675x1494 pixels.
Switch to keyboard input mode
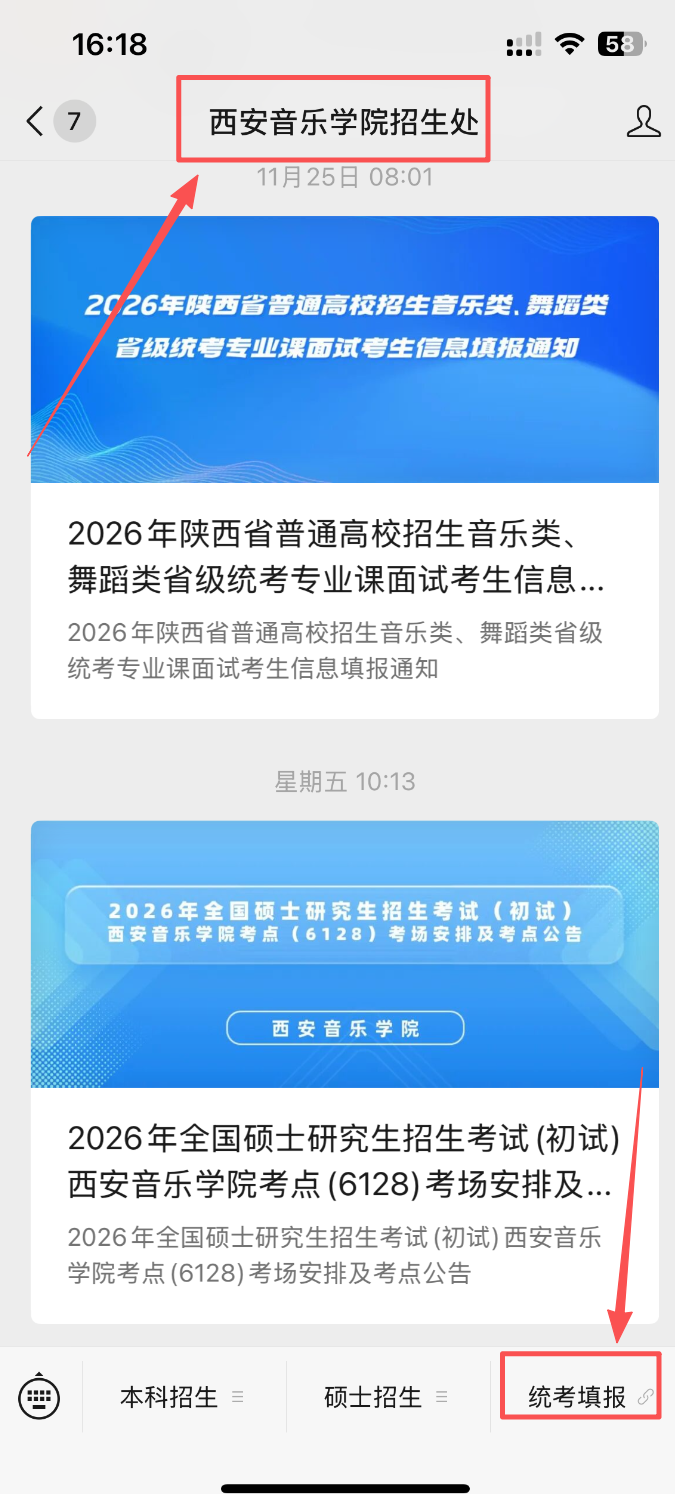pos(40,1397)
